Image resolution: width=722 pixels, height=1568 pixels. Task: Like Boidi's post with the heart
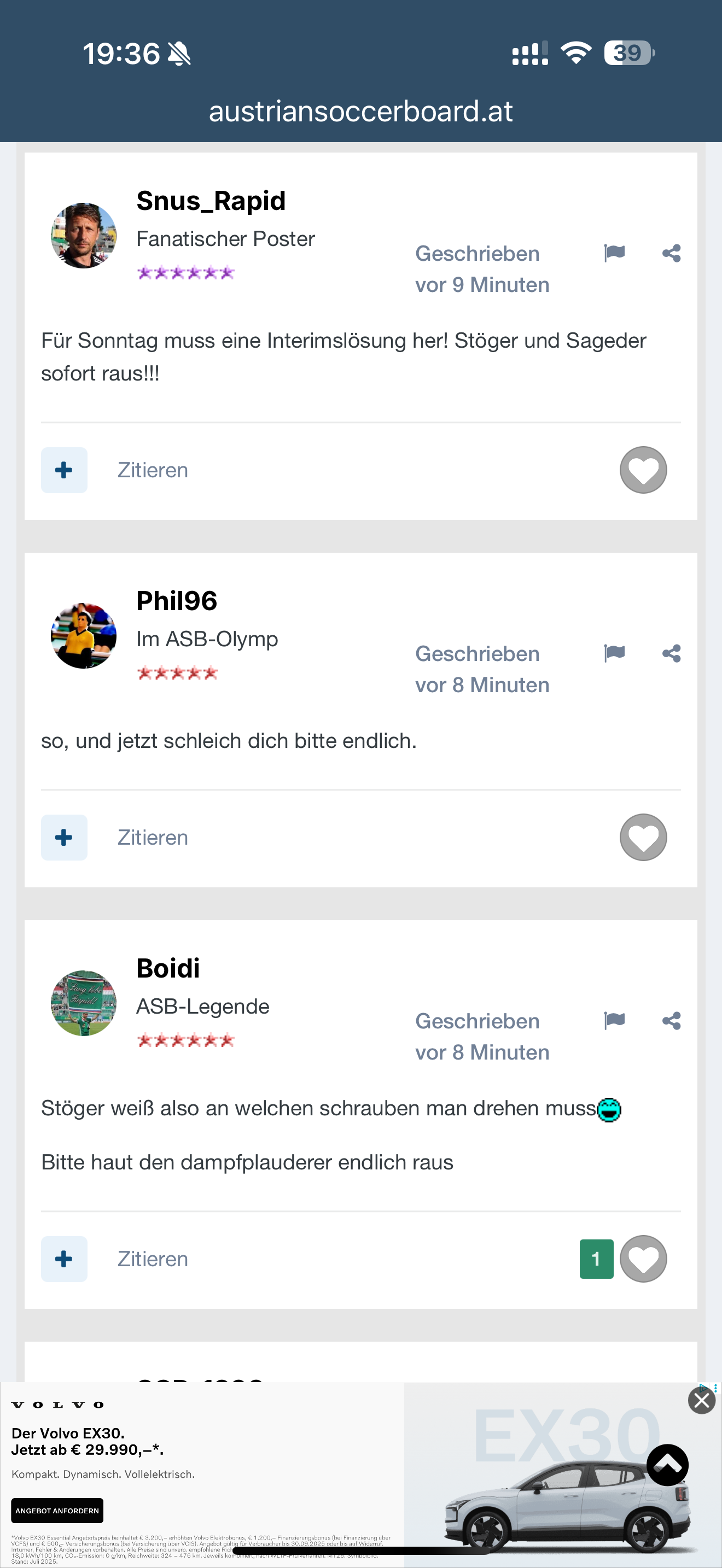click(x=643, y=1259)
